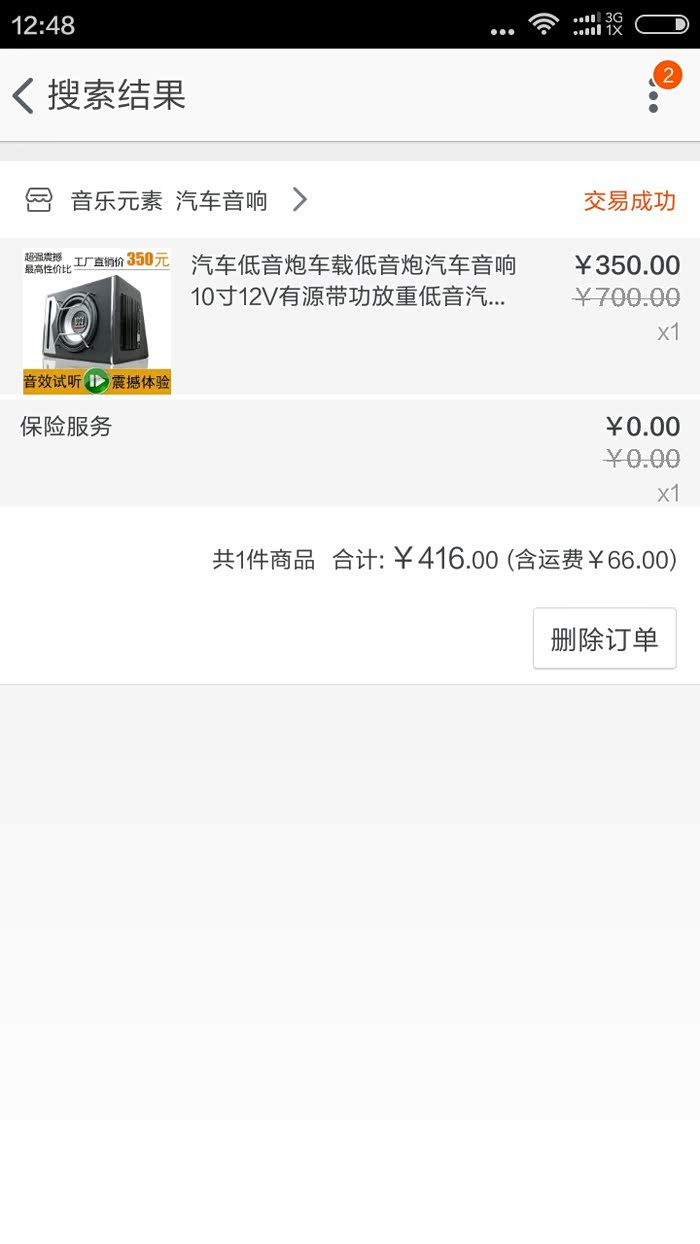Screen dimensions: 700x1244
Task: Open the overflow menu with badge
Action: [654, 95]
